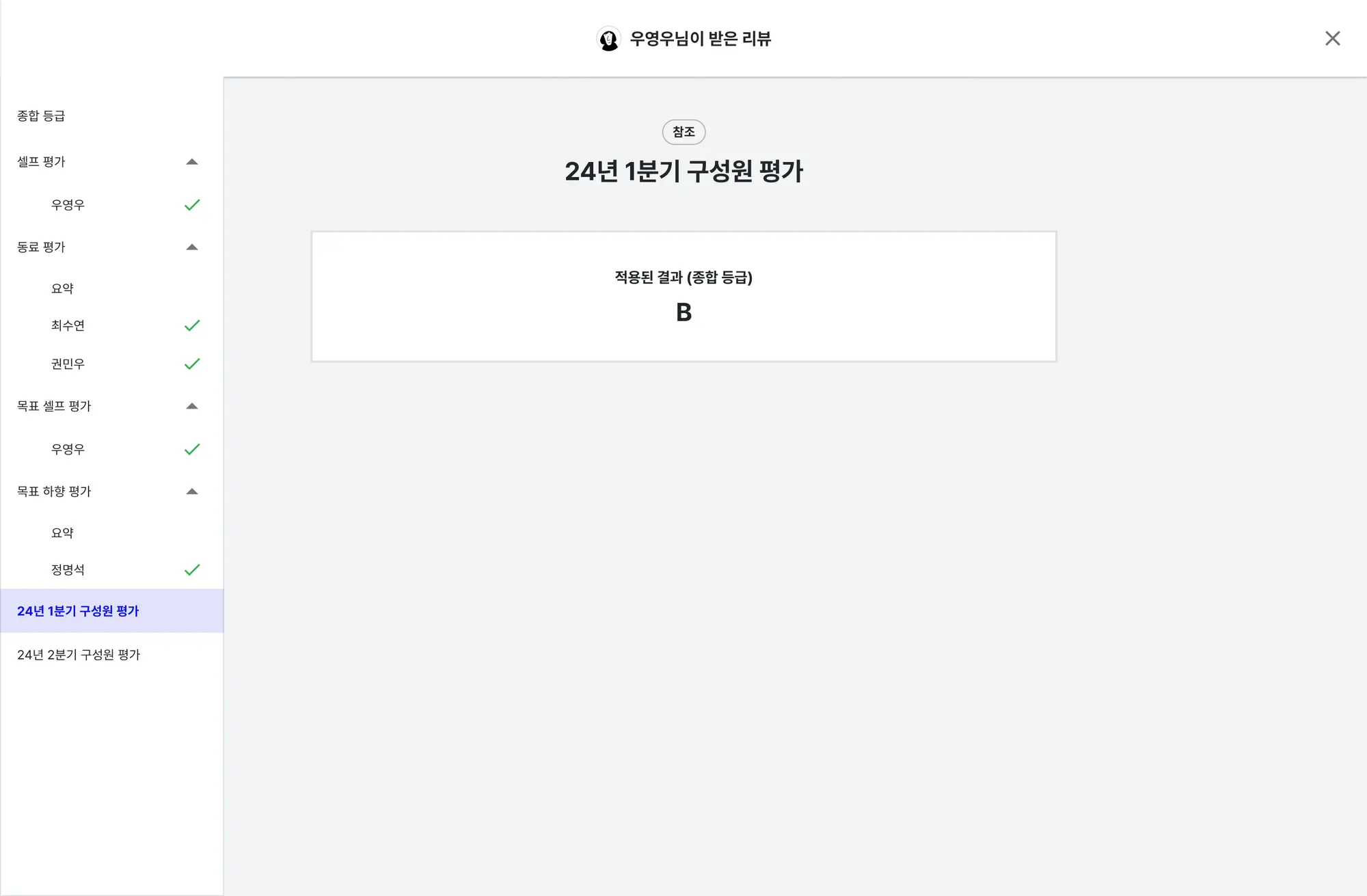Select 24년 1분기 구성원 평가
1367x896 pixels.
click(78, 611)
